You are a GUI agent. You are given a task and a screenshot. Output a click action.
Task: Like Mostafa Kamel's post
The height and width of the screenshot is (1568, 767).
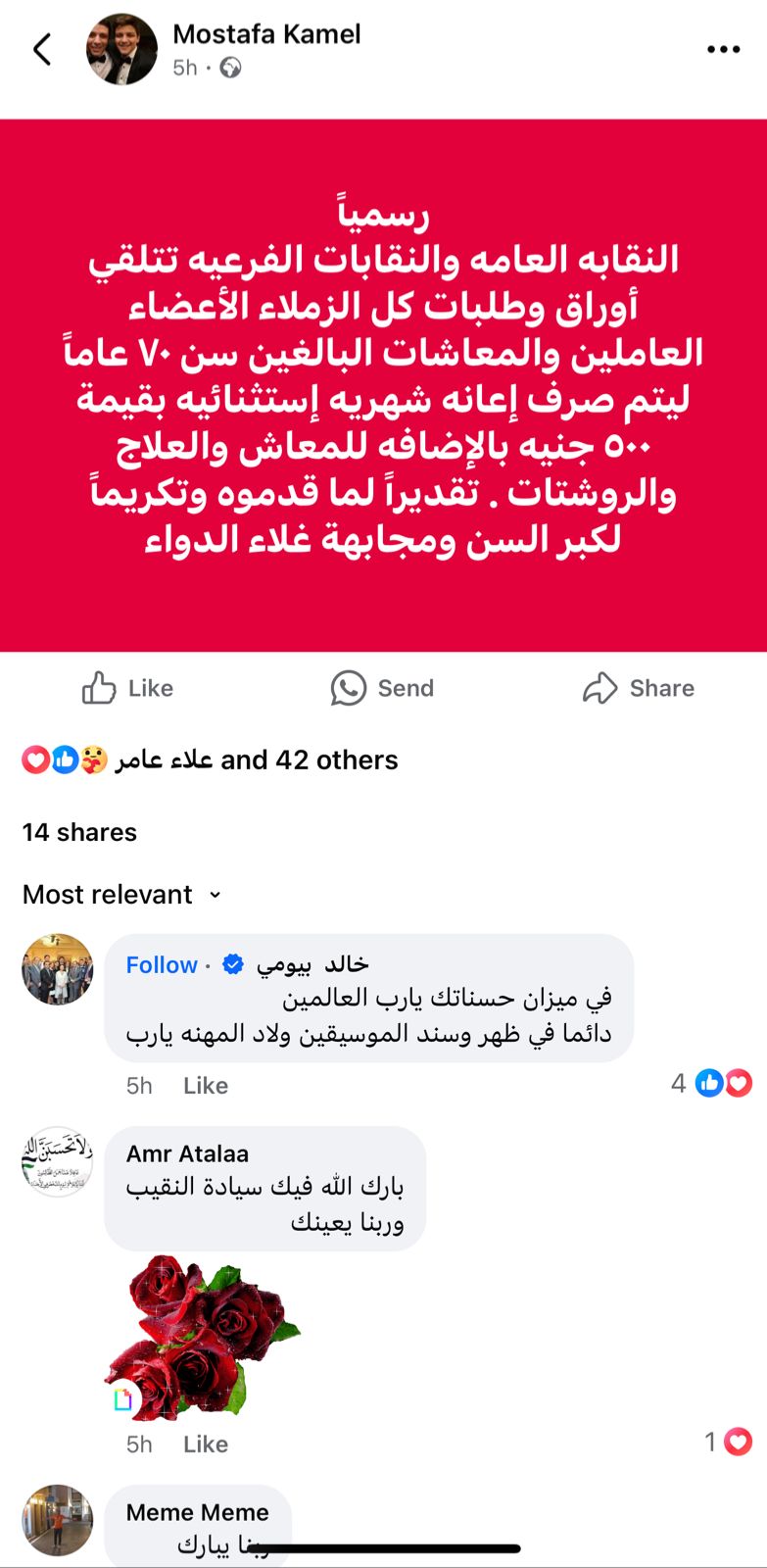pos(127,688)
